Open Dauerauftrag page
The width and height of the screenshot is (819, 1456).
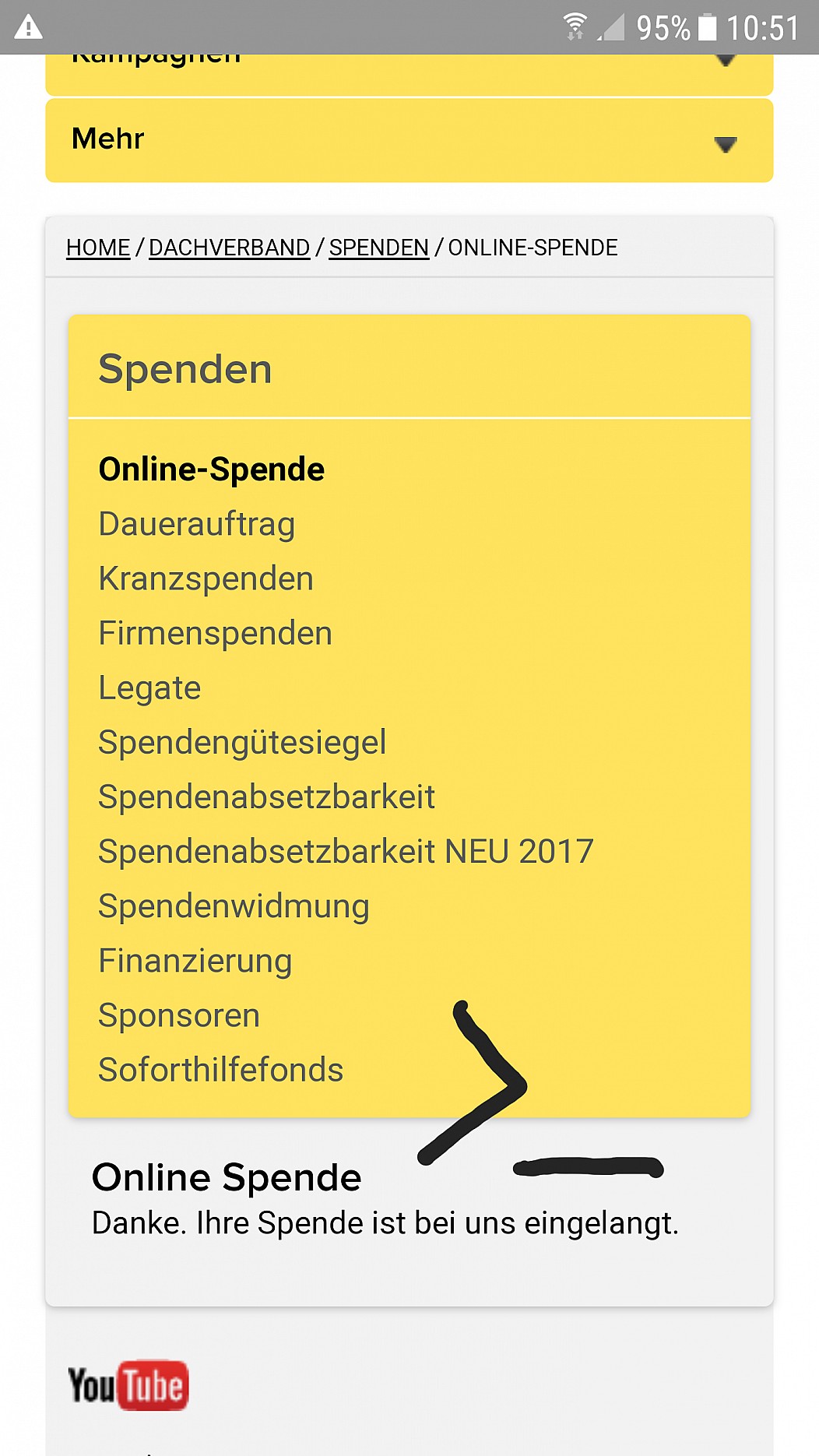point(196,525)
